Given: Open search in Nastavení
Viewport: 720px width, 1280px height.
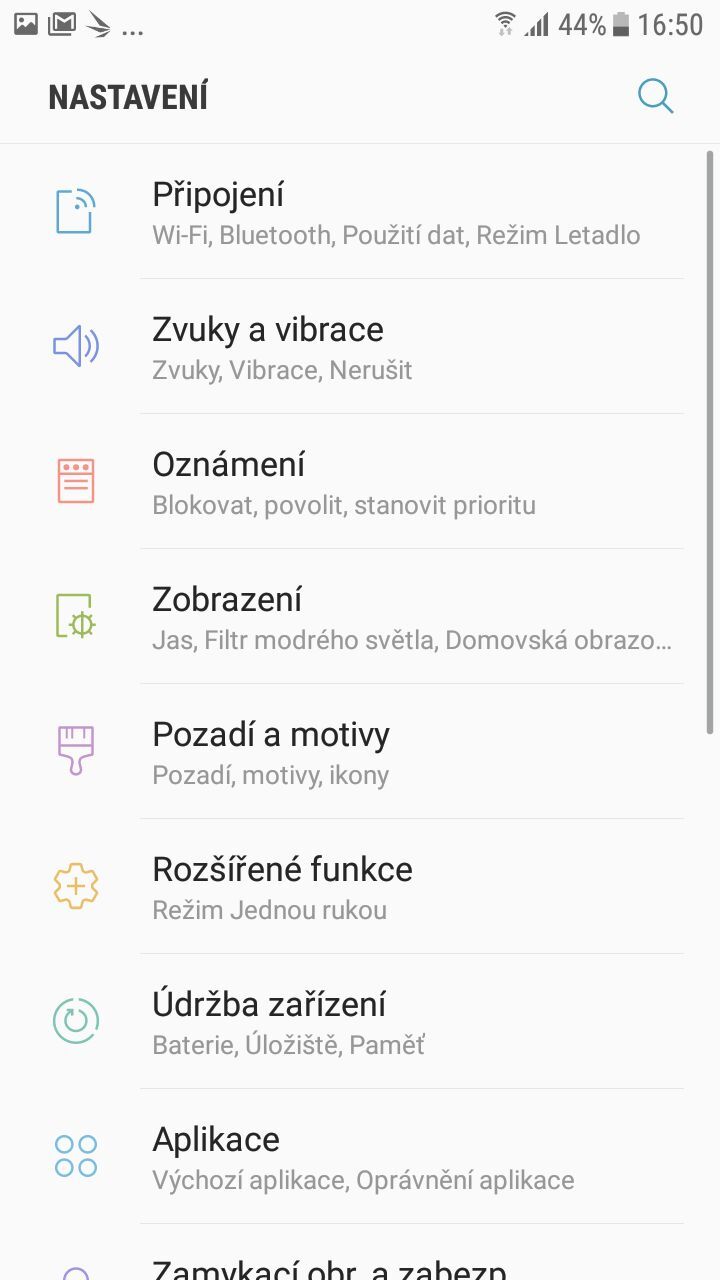Looking at the screenshot, I should (654, 95).
